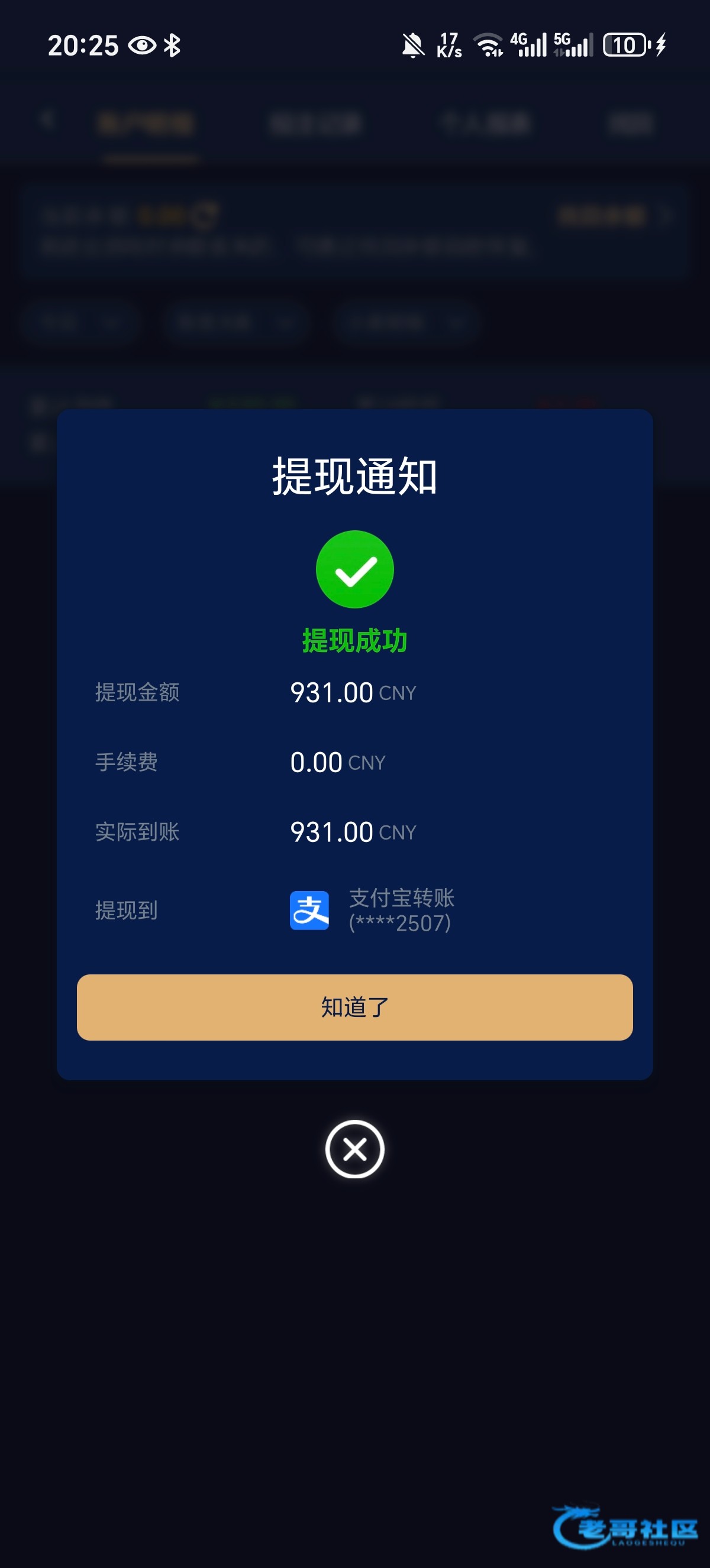Confirm with the 知道了 button
Image resolution: width=710 pixels, height=1568 pixels.
click(x=354, y=1007)
